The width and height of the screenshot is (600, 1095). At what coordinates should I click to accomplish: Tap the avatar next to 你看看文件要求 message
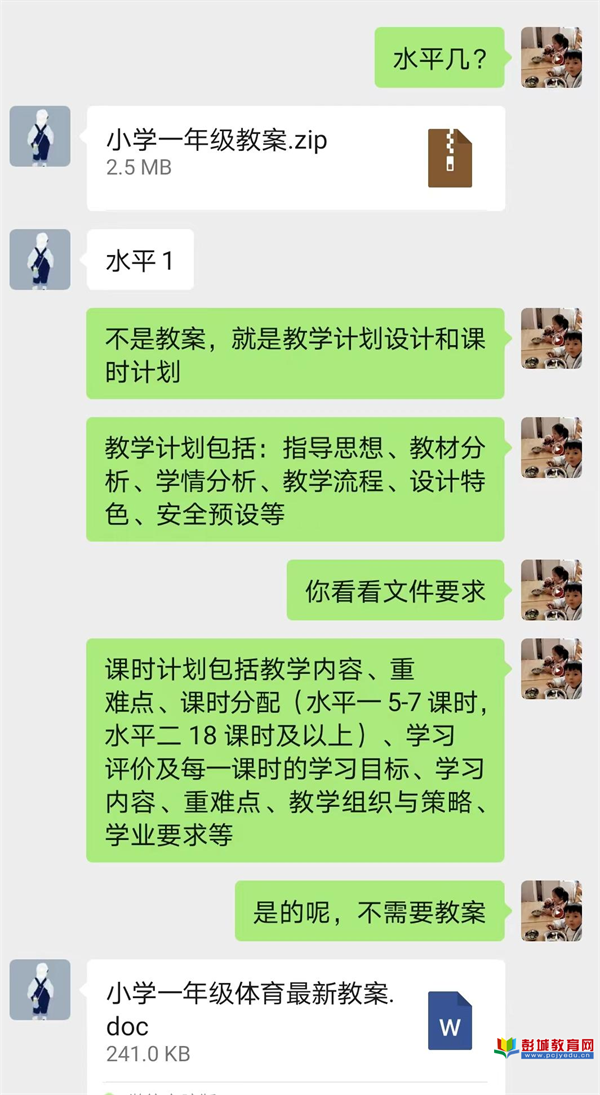pyautogui.click(x=551, y=590)
